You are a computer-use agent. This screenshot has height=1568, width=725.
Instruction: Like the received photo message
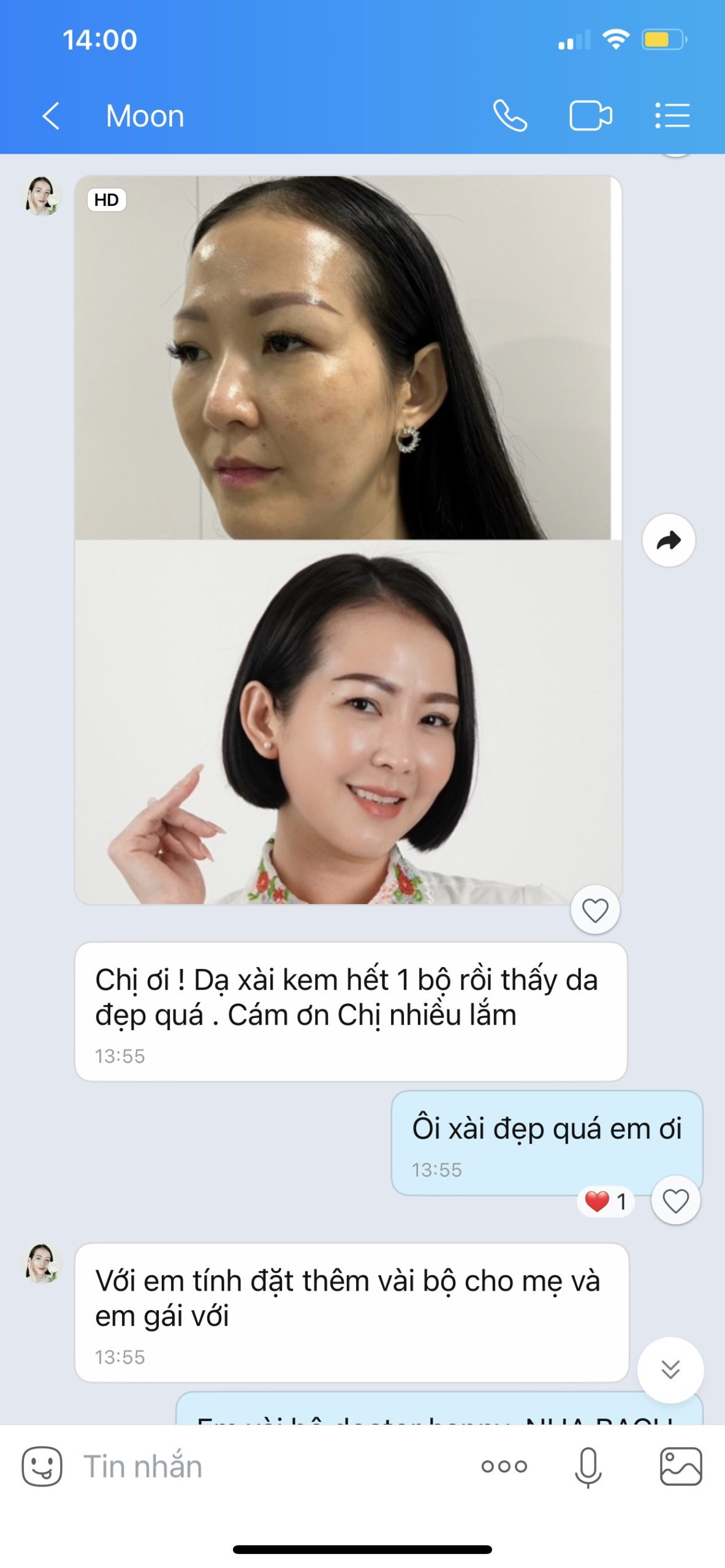pos(594,910)
